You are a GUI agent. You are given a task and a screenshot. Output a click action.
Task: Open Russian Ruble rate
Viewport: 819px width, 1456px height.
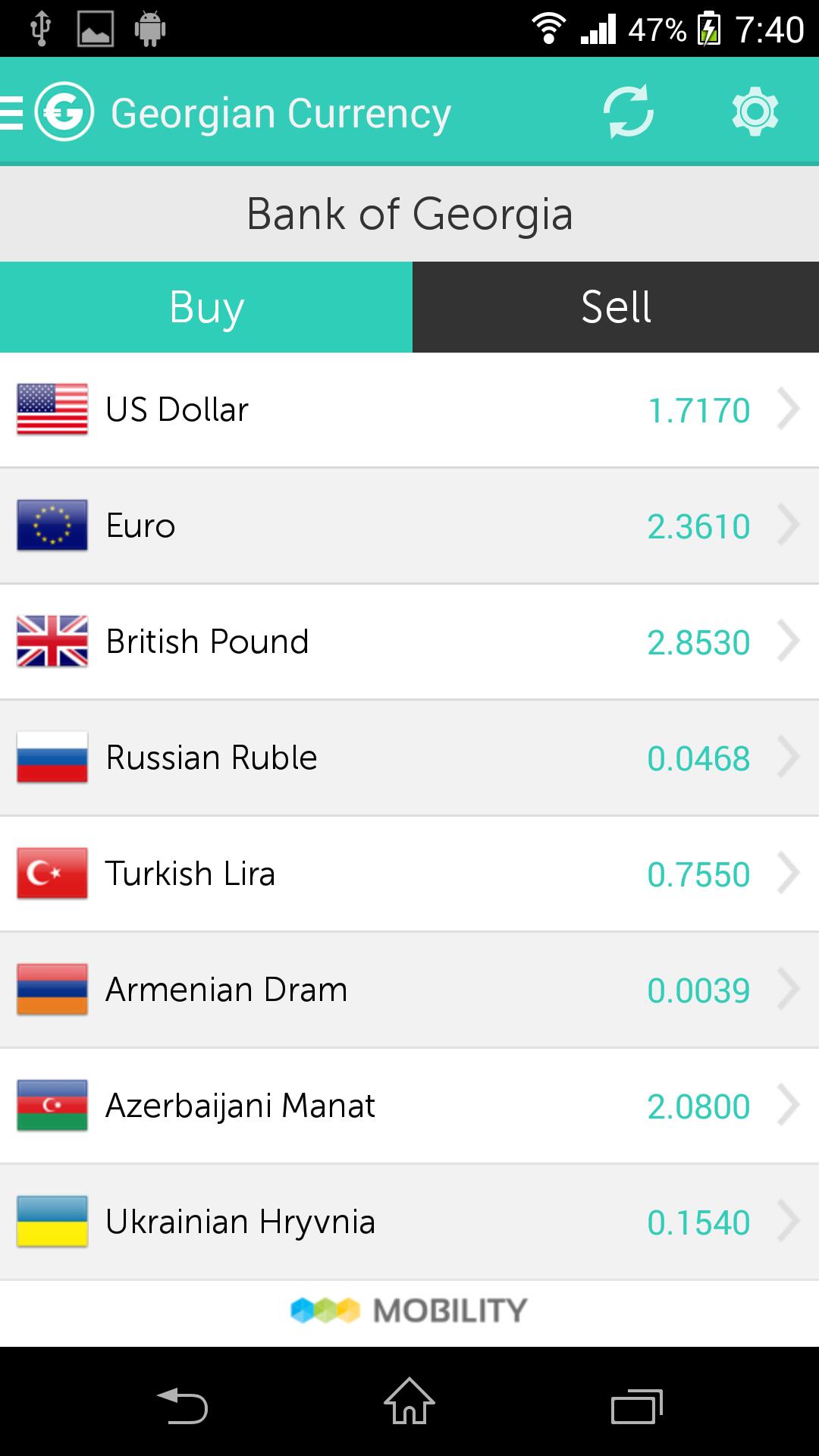pyautogui.click(x=409, y=758)
